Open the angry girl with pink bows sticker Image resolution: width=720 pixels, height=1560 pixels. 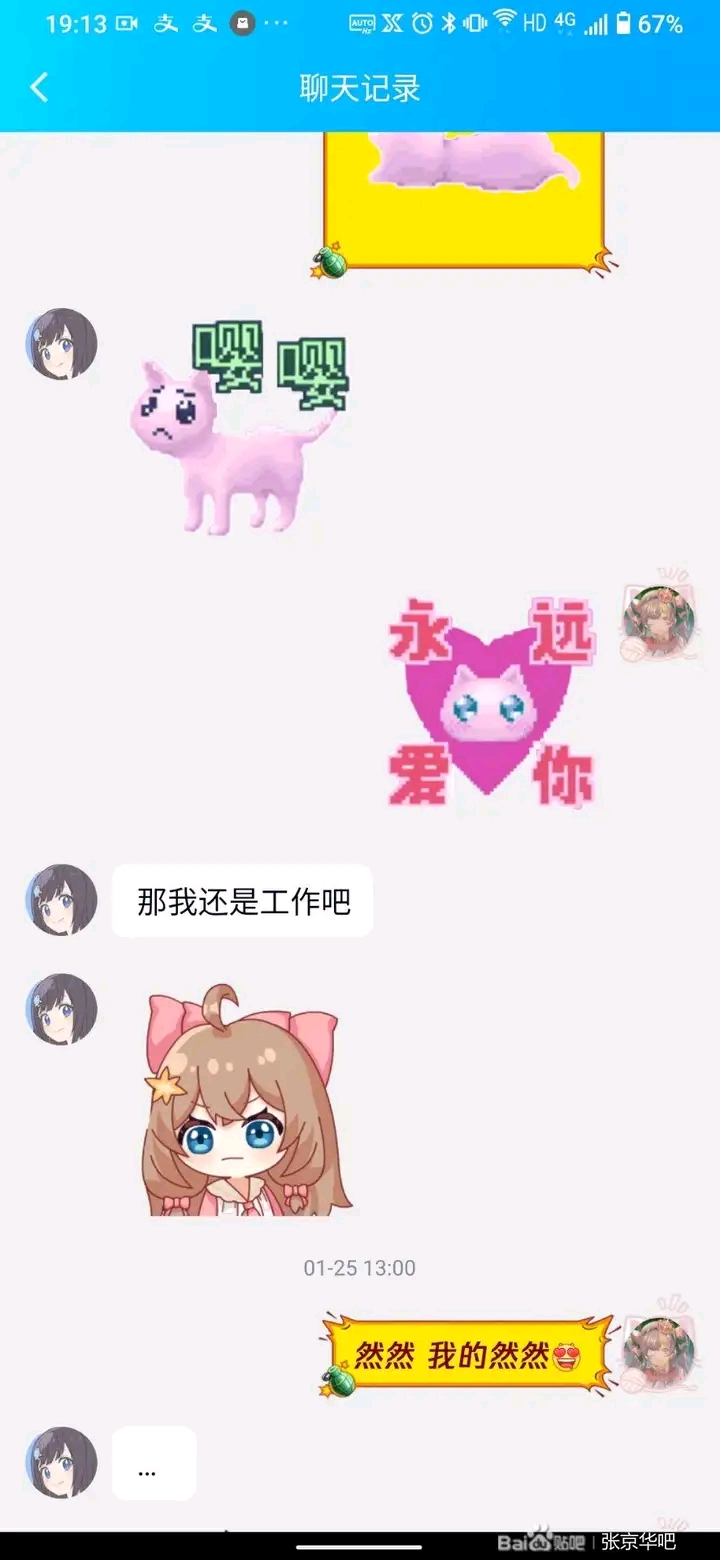click(x=244, y=1100)
